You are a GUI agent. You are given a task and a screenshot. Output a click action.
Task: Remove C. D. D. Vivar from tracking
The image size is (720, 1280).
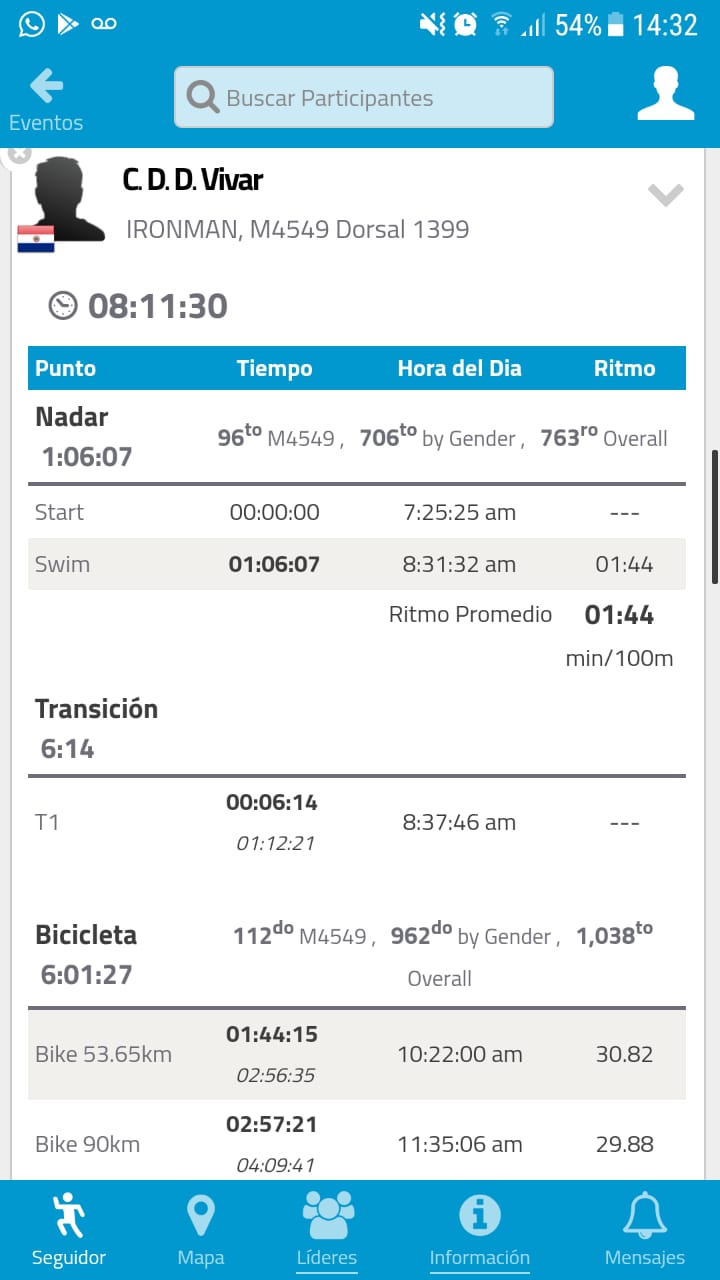(x=17, y=154)
